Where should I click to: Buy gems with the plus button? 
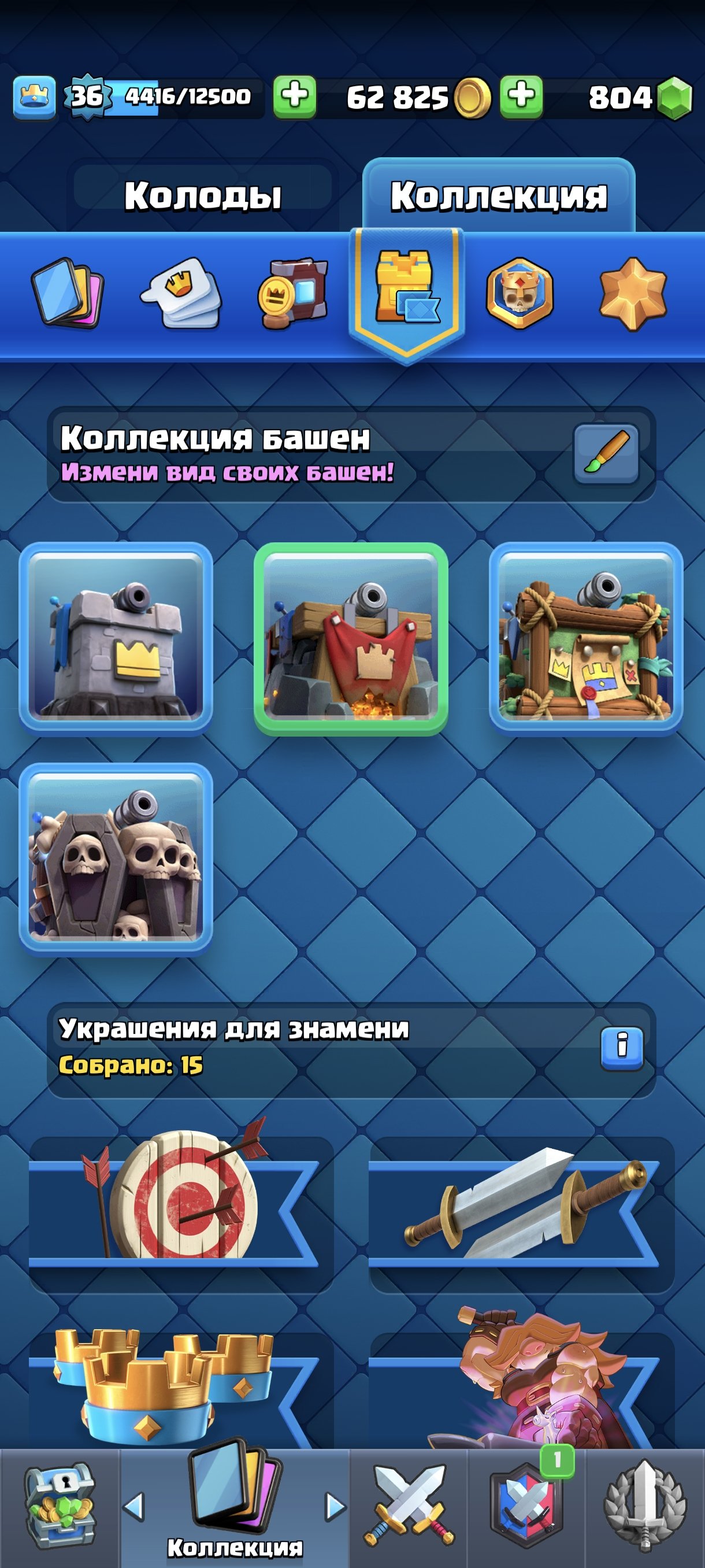pyautogui.click(x=521, y=96)
